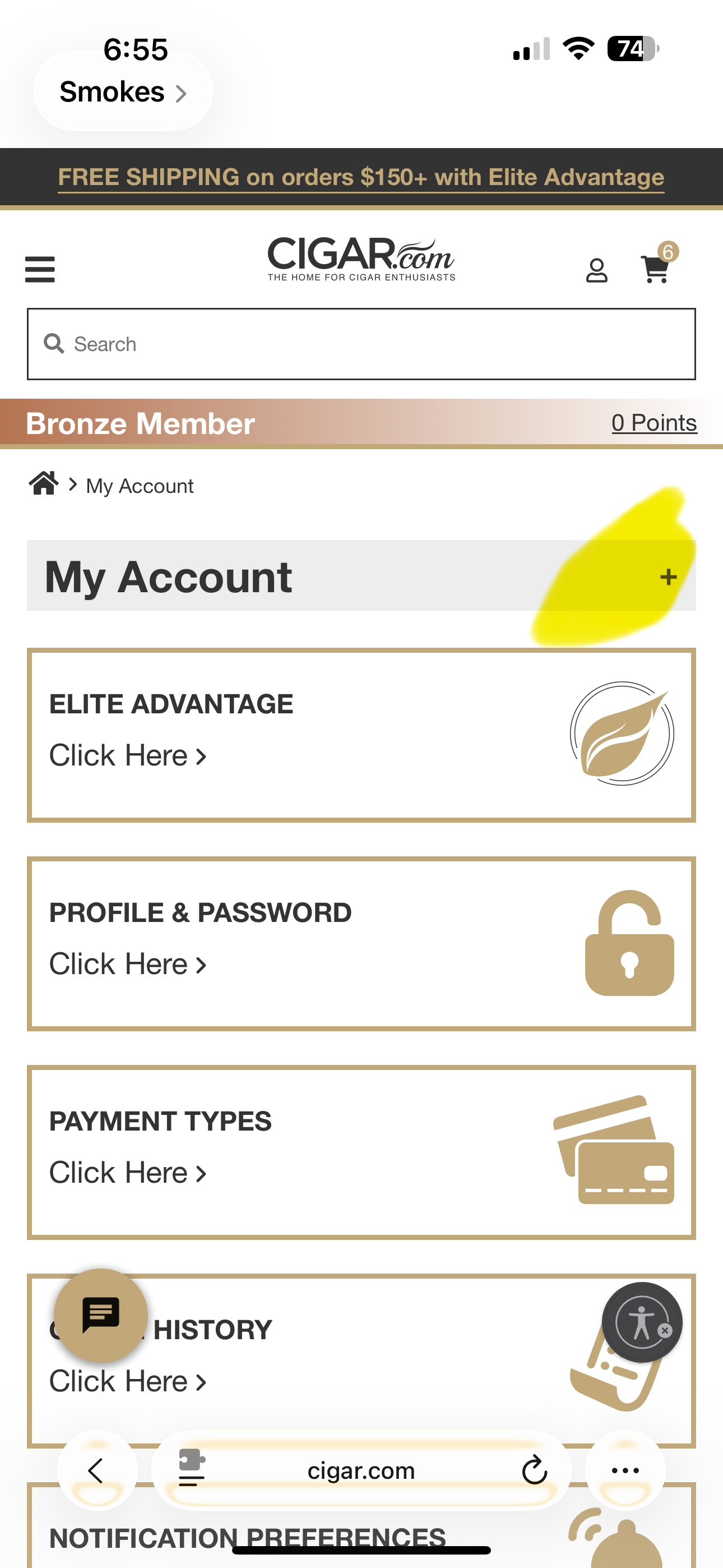Start a live chat
The image size is (723, 1568).
(x=101, y=1315)
